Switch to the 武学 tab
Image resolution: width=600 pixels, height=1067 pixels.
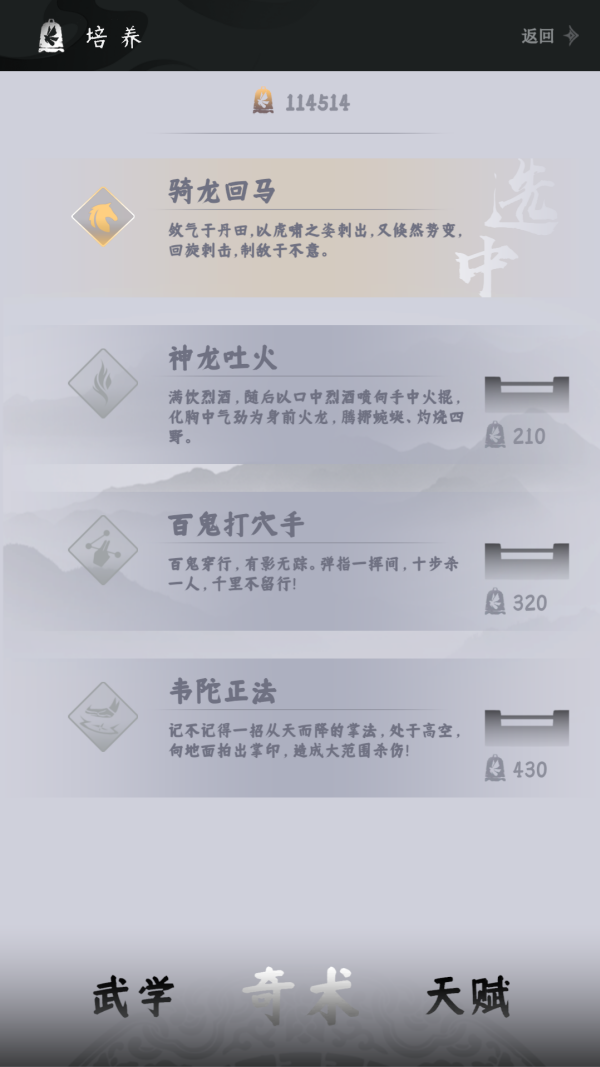point(133,997)
